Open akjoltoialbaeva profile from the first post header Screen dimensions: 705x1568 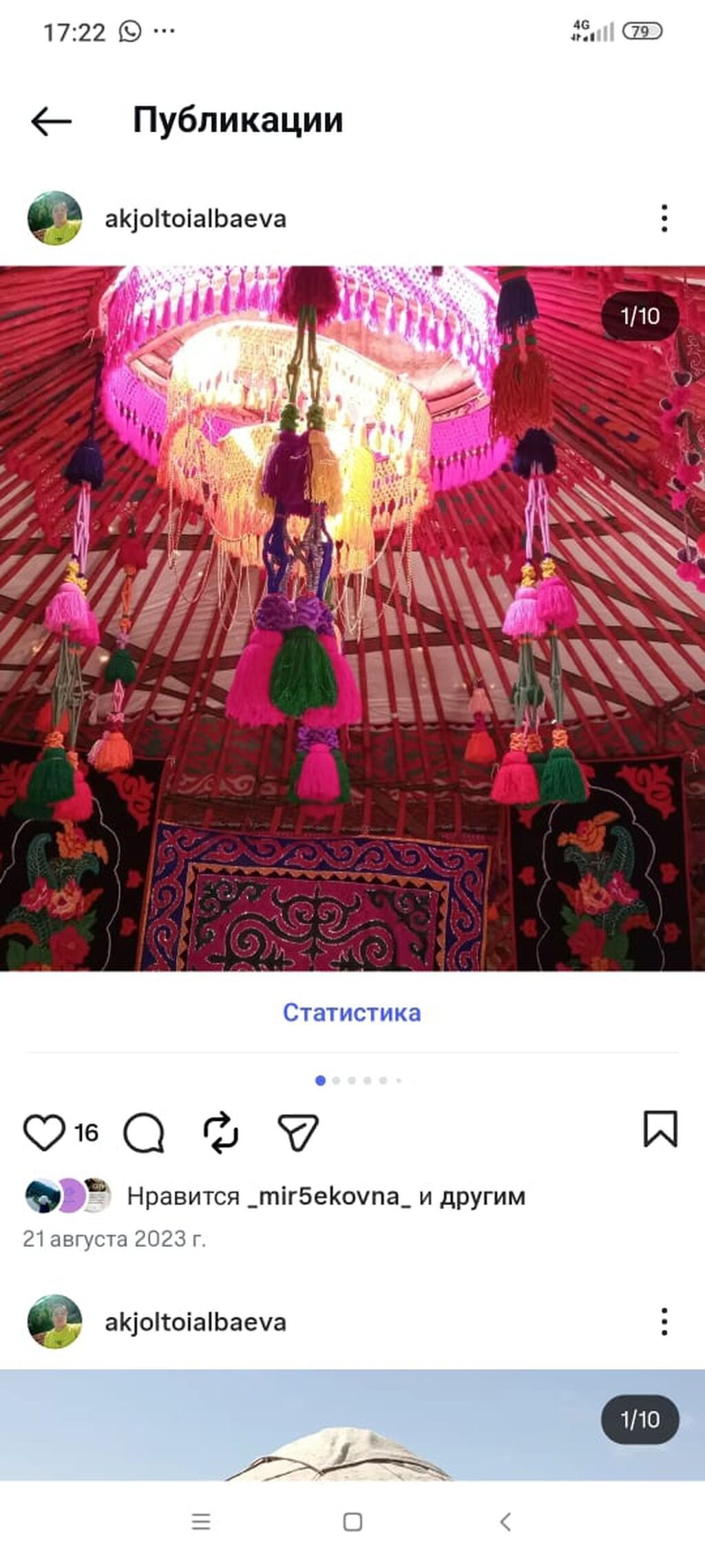(196, 219)
